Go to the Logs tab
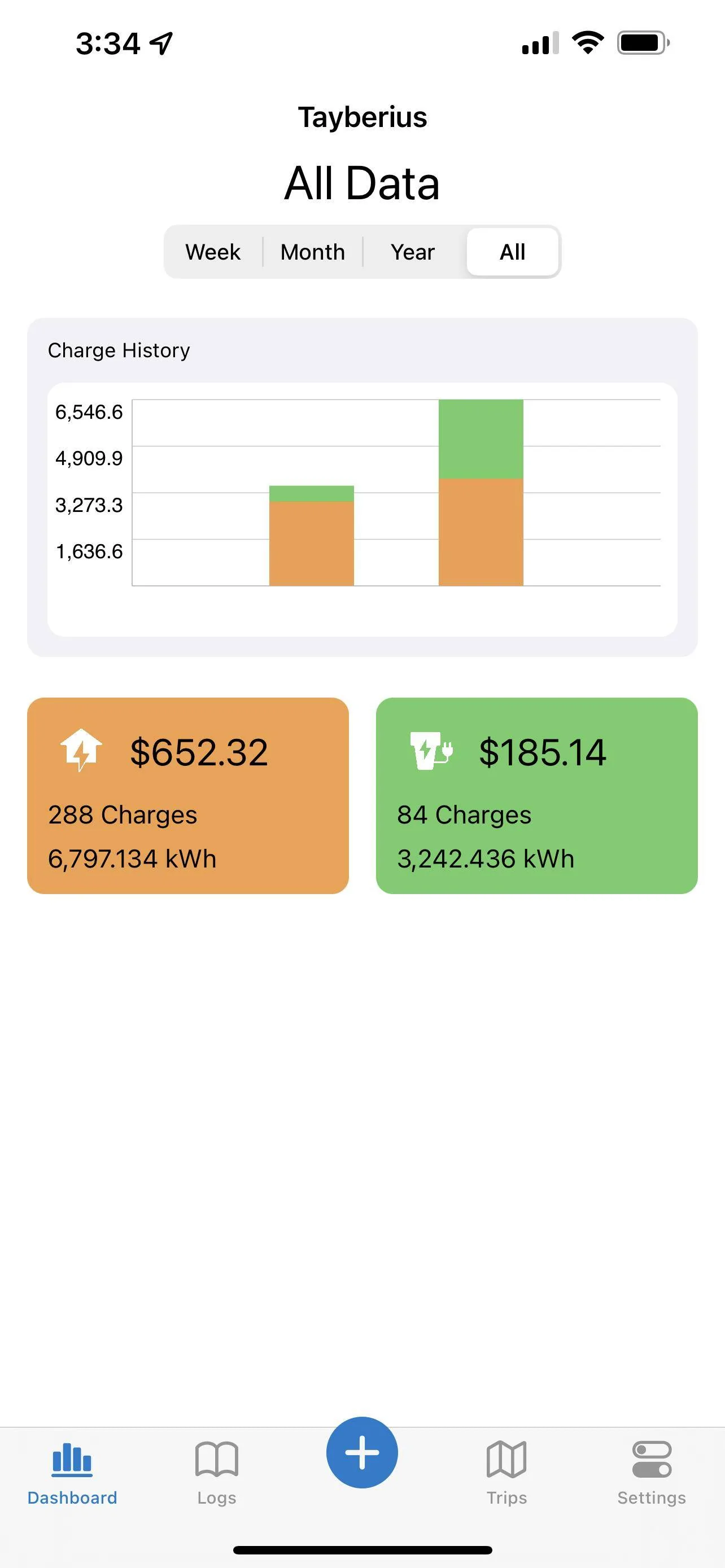The height and width of the screenshot is (1568, 725). (x=217, y=1473)
